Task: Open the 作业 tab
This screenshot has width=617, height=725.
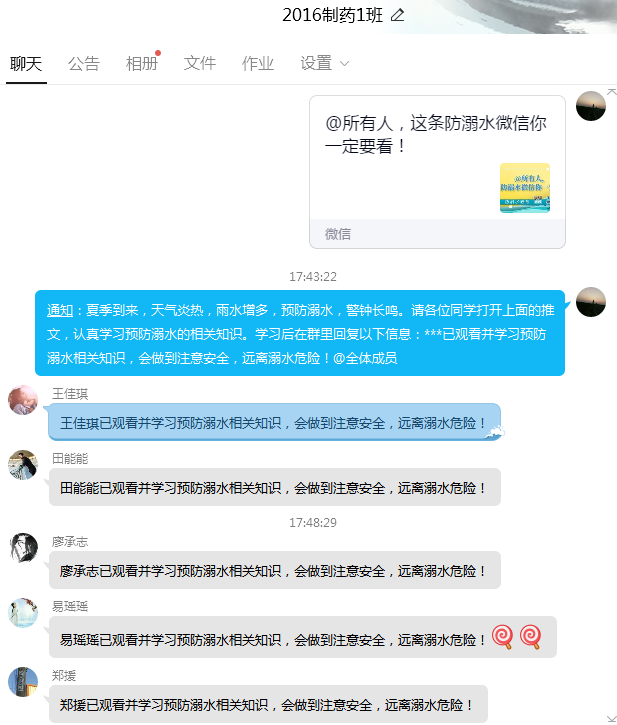Action: [x=258, y=63]
